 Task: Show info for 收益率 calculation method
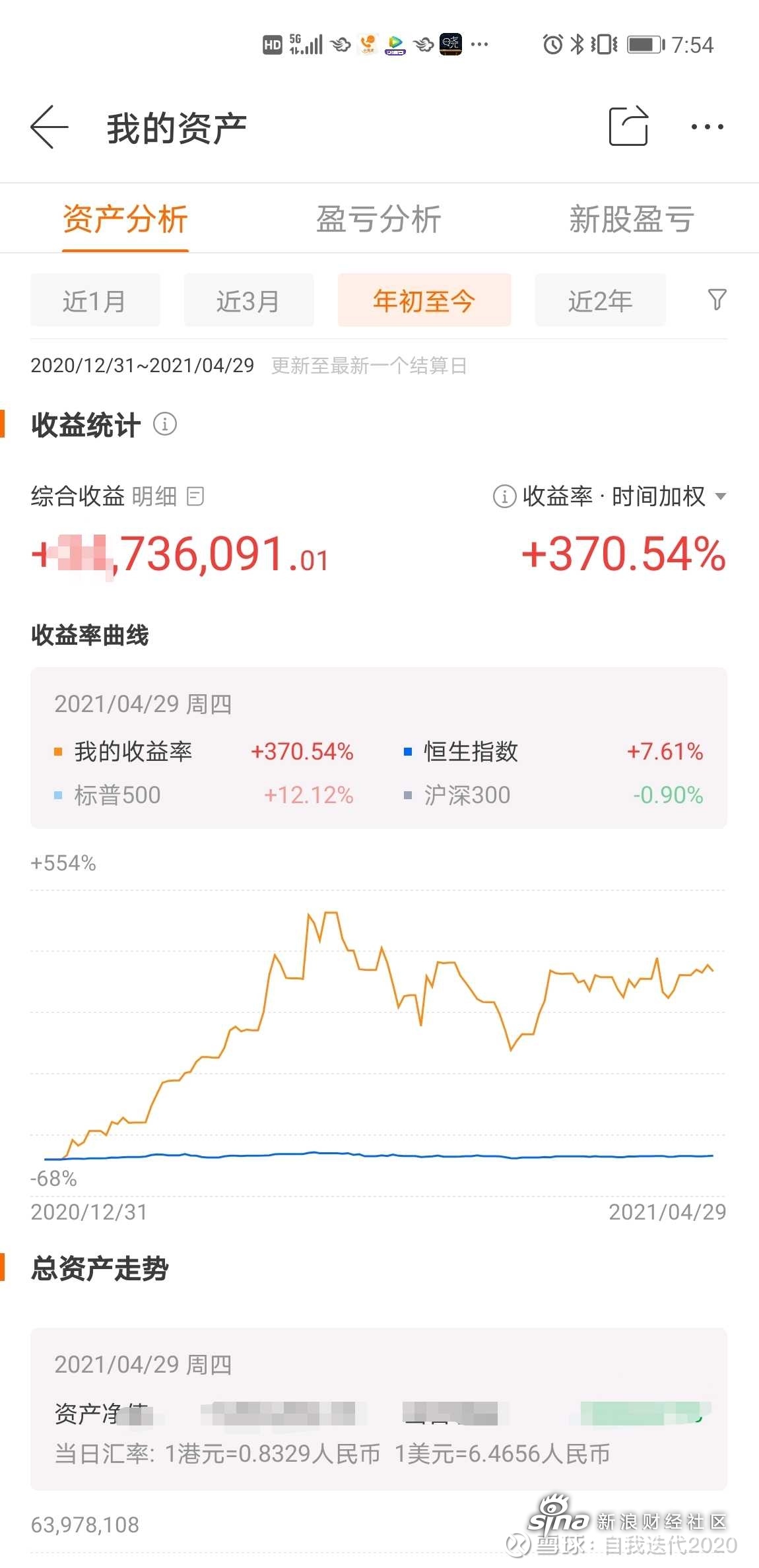point(504,496)
